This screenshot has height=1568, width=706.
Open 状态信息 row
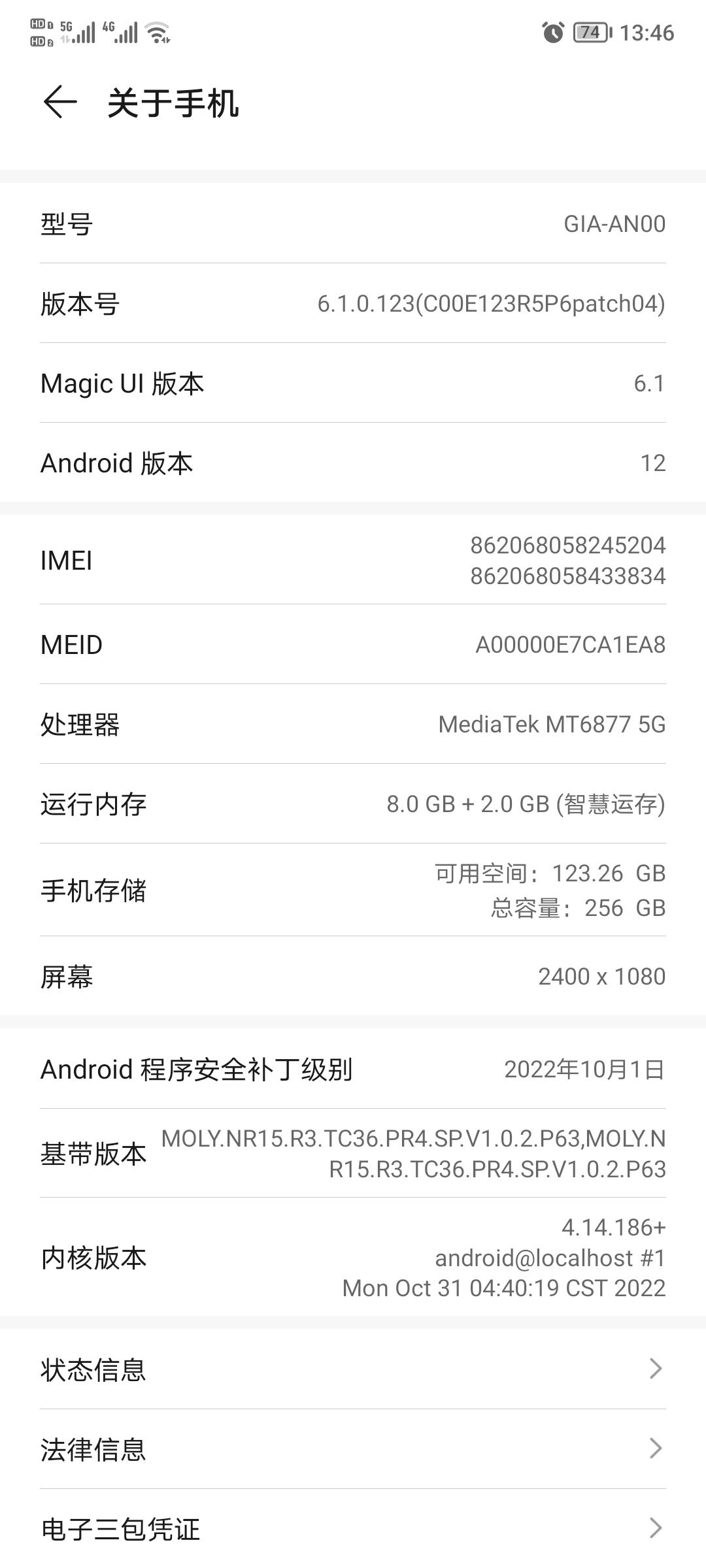353,1369
